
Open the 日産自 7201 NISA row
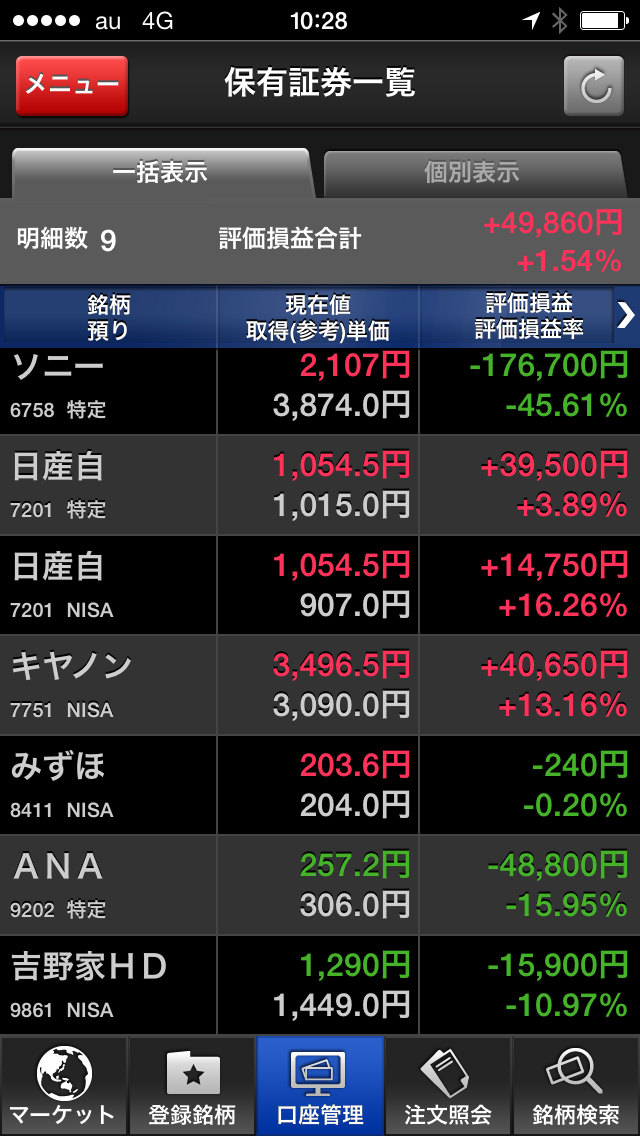point(320,585)
